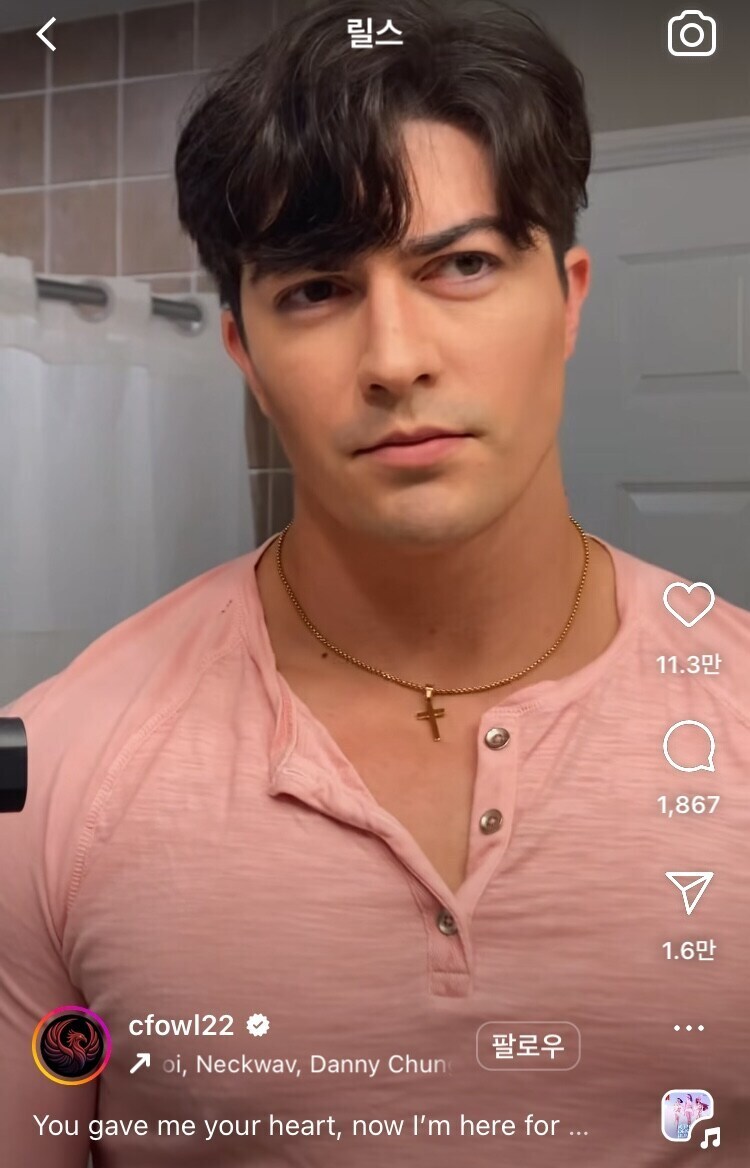Like this reel with the heart icon
The image size is (750, 1168).
pyautogui.click(x=689, y=605)
